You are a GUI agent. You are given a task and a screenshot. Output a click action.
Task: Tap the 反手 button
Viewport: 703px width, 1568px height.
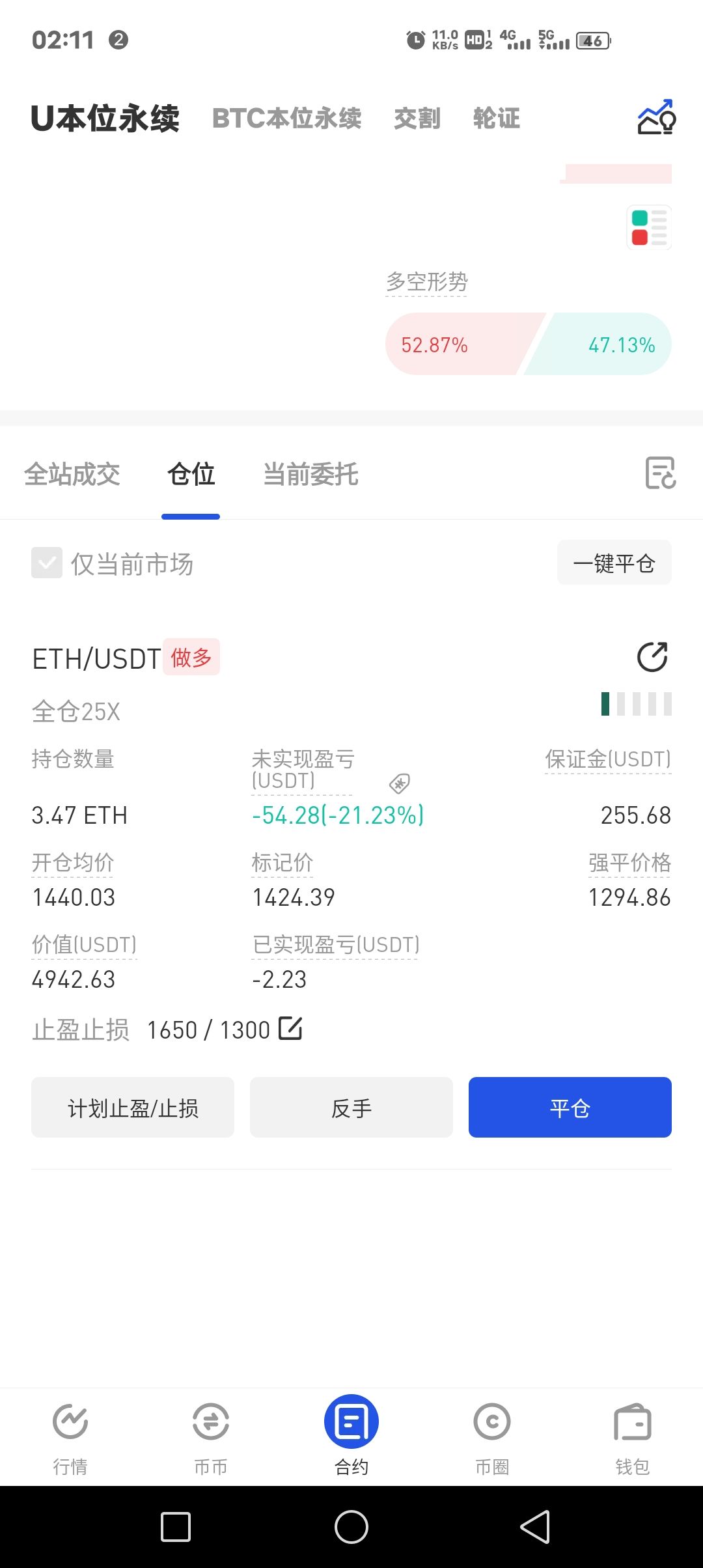[351, 1107]
